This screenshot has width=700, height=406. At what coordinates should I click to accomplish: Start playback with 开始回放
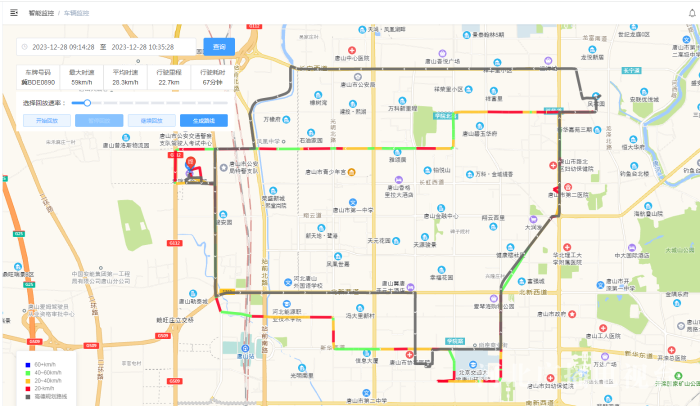pos(47,120)
